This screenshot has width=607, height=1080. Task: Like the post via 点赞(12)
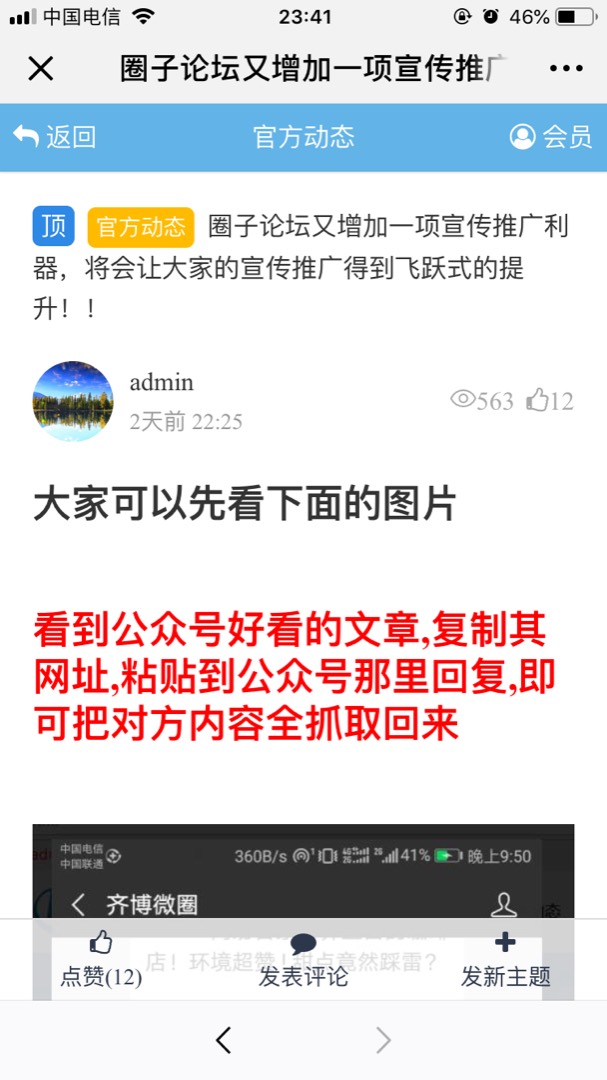(x=100, y=961)
